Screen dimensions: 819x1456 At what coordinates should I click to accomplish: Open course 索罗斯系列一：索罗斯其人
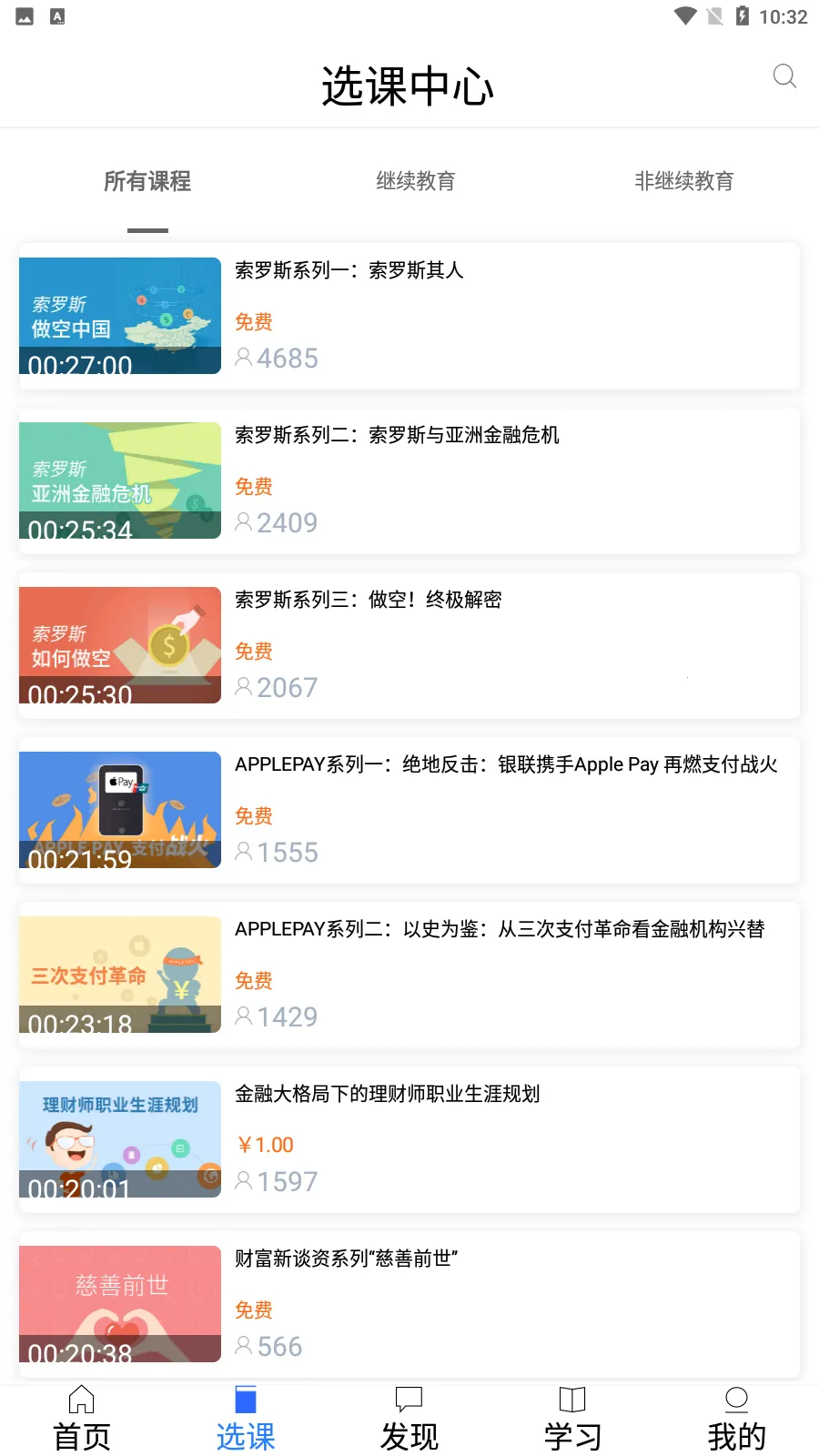[409, 316]
